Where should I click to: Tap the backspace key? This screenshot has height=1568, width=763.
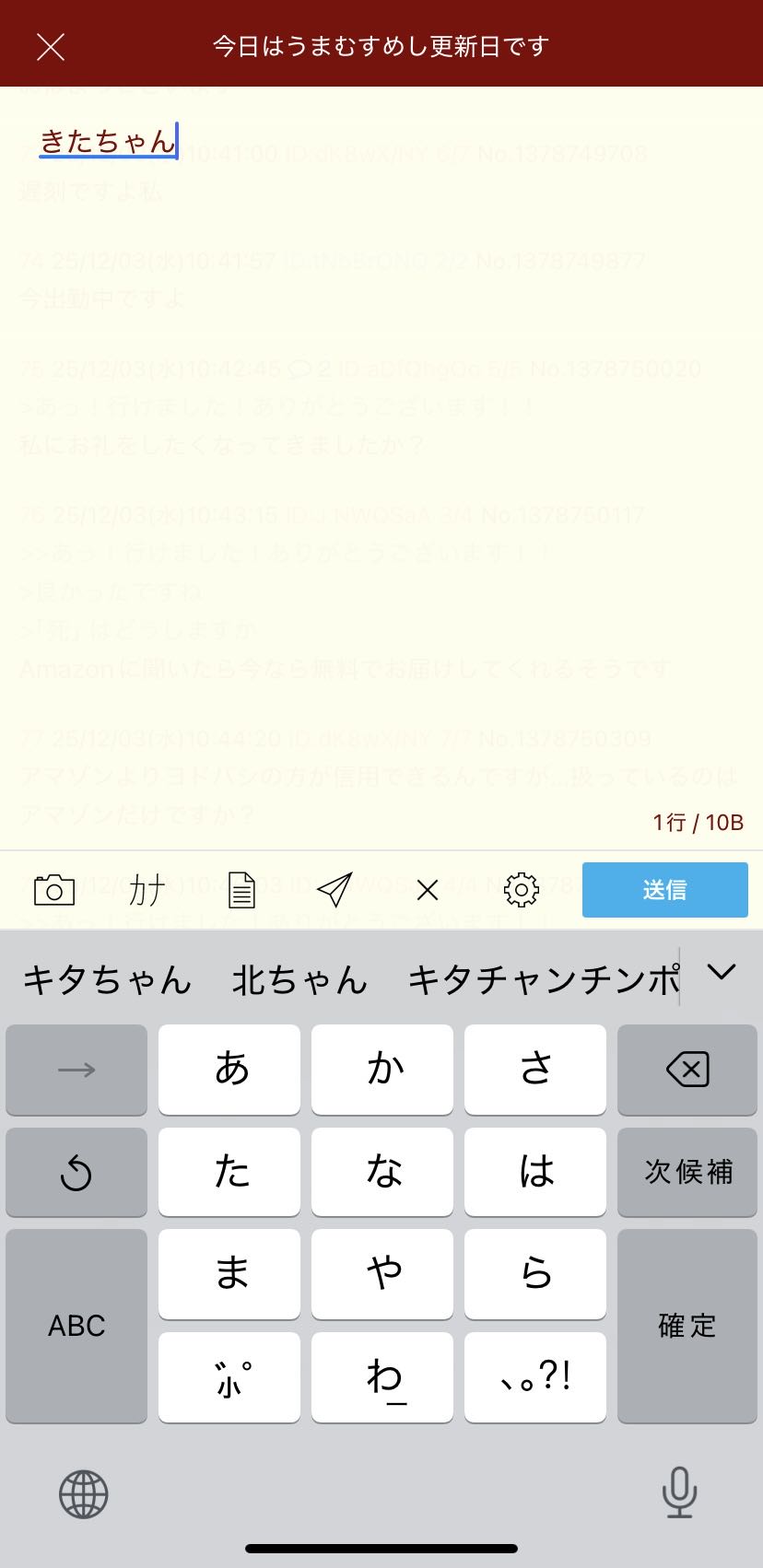(x=687, y=1070)
